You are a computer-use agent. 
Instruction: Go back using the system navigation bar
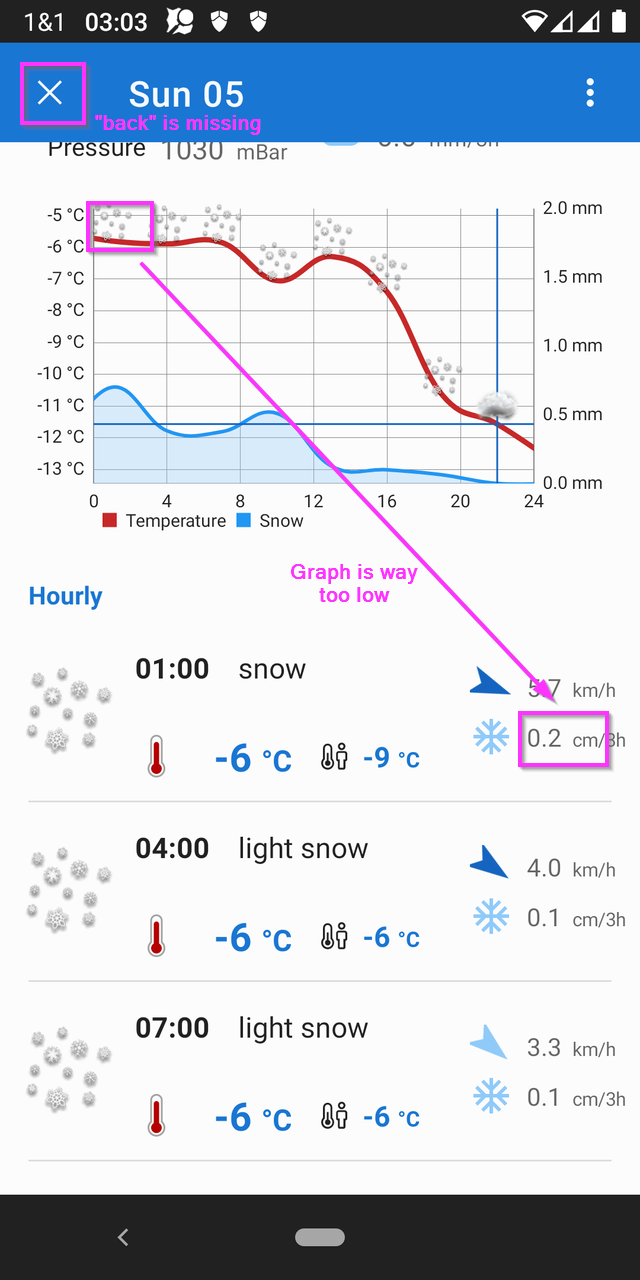coord(123,1237)
